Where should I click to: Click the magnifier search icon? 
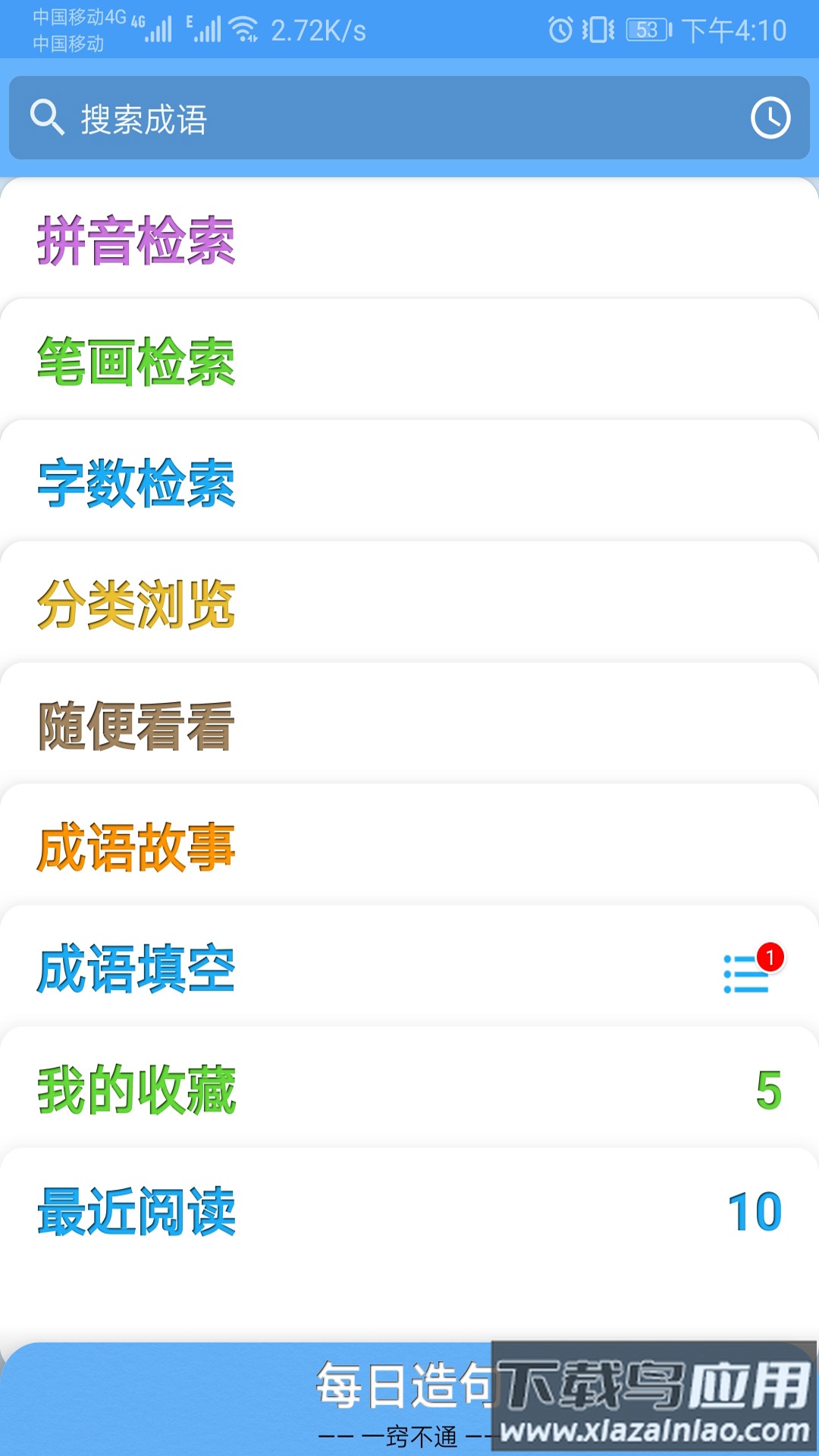pyautogui.click(x=47, y=119)
